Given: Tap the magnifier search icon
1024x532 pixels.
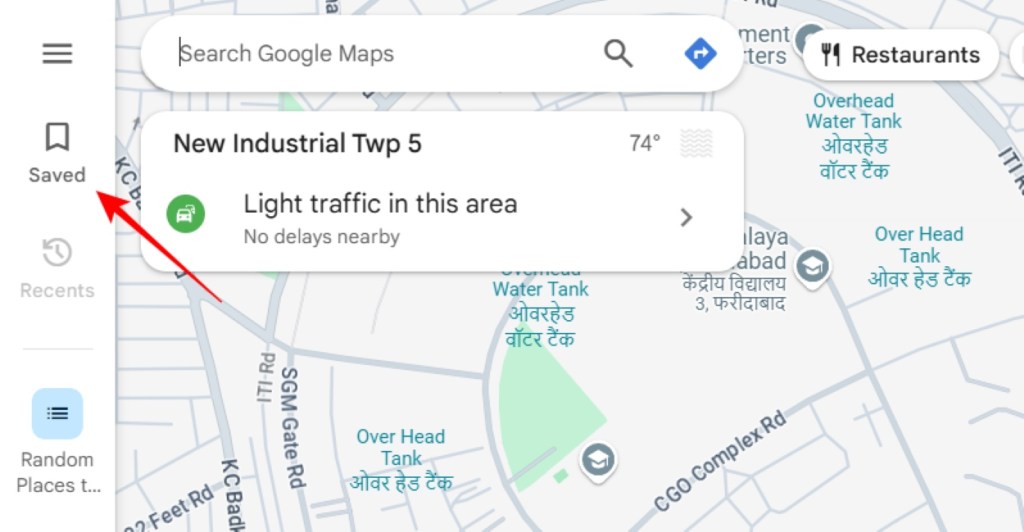Looking at the screenshot, I should click(x=619, y=54).
